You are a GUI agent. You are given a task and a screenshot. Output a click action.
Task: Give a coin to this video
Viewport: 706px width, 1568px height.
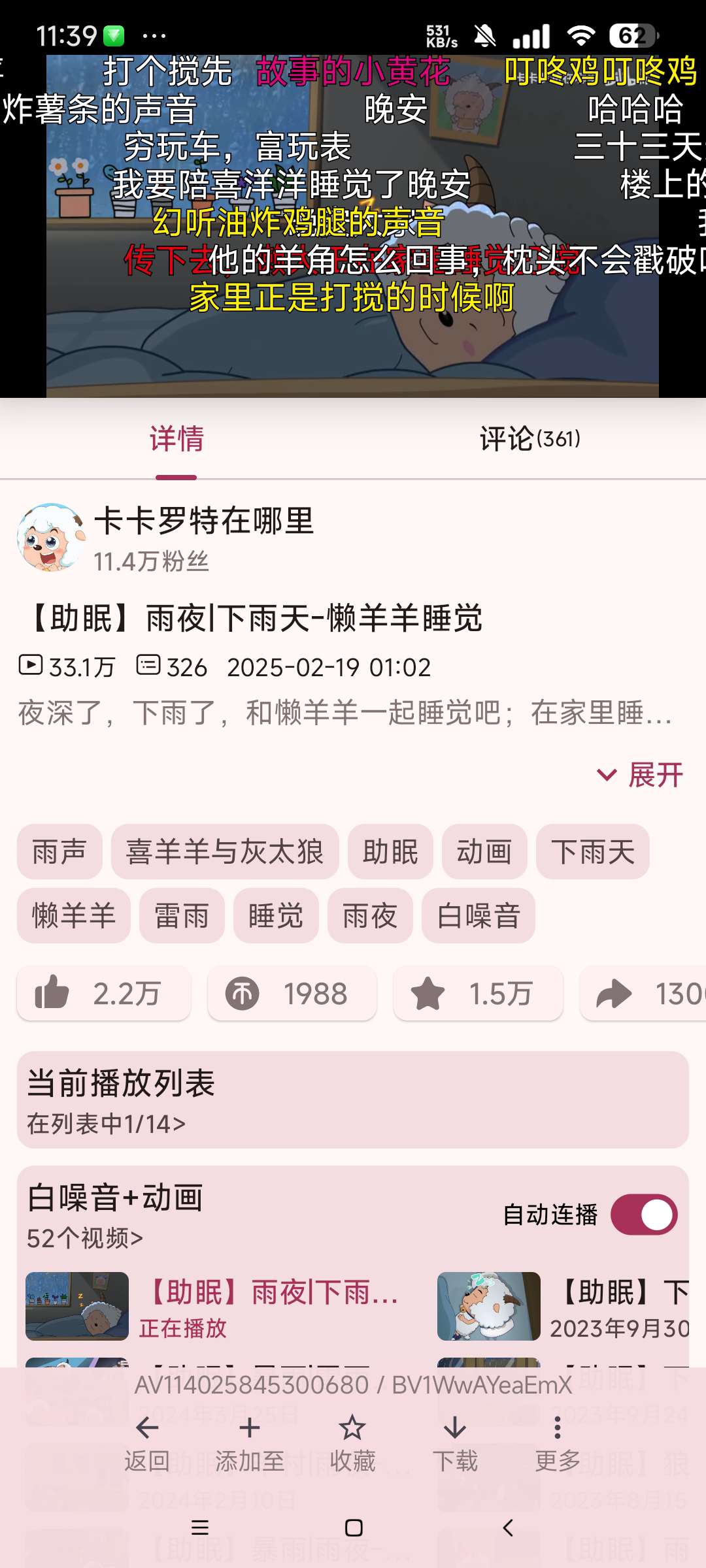click(292, 994)
